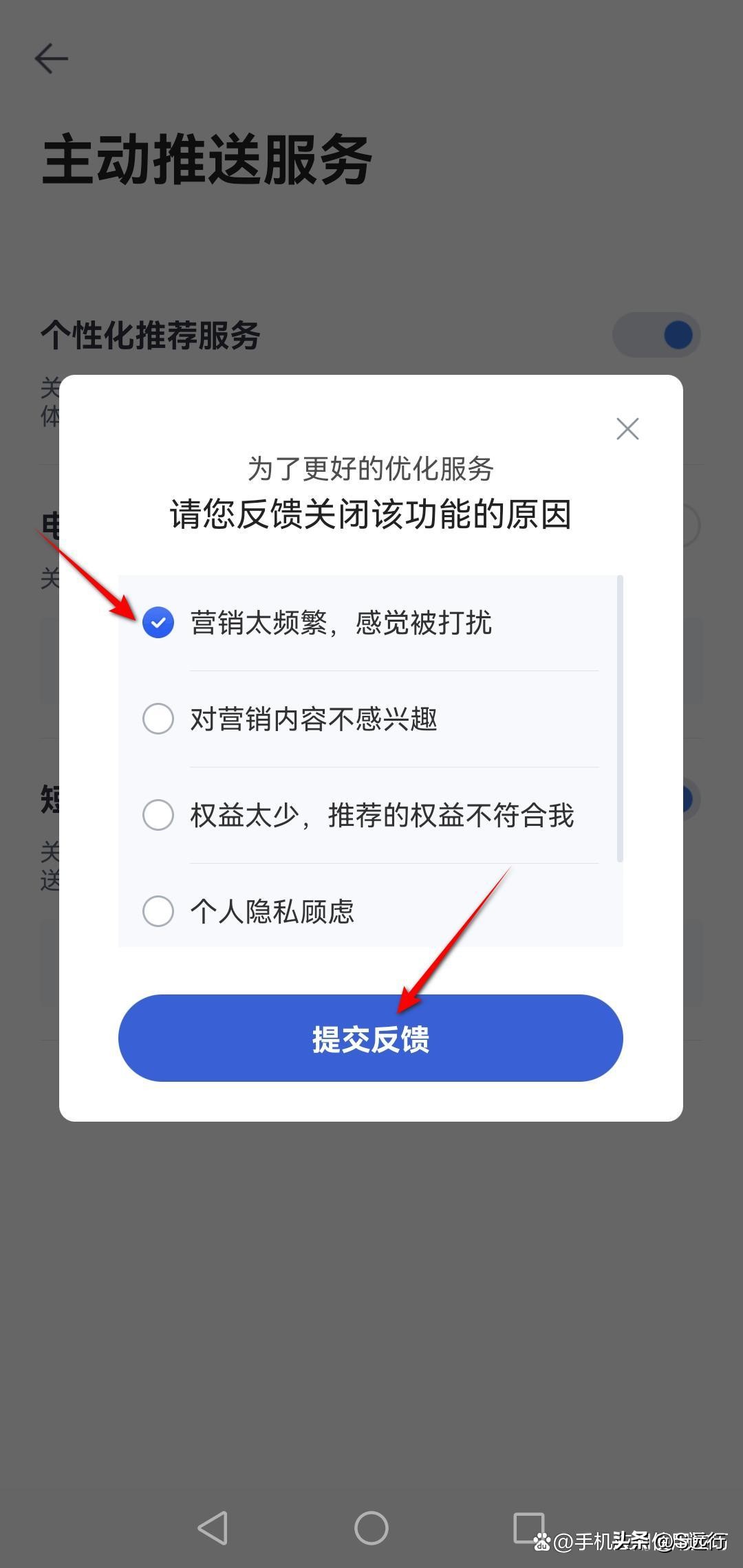Select the 对营销内容不感兴趣 radio button

click(x=158, y=719)
